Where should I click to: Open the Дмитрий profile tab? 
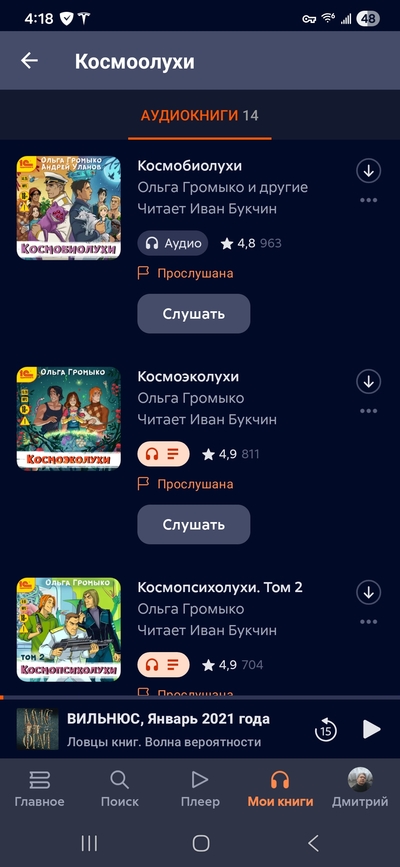(360, 788)
